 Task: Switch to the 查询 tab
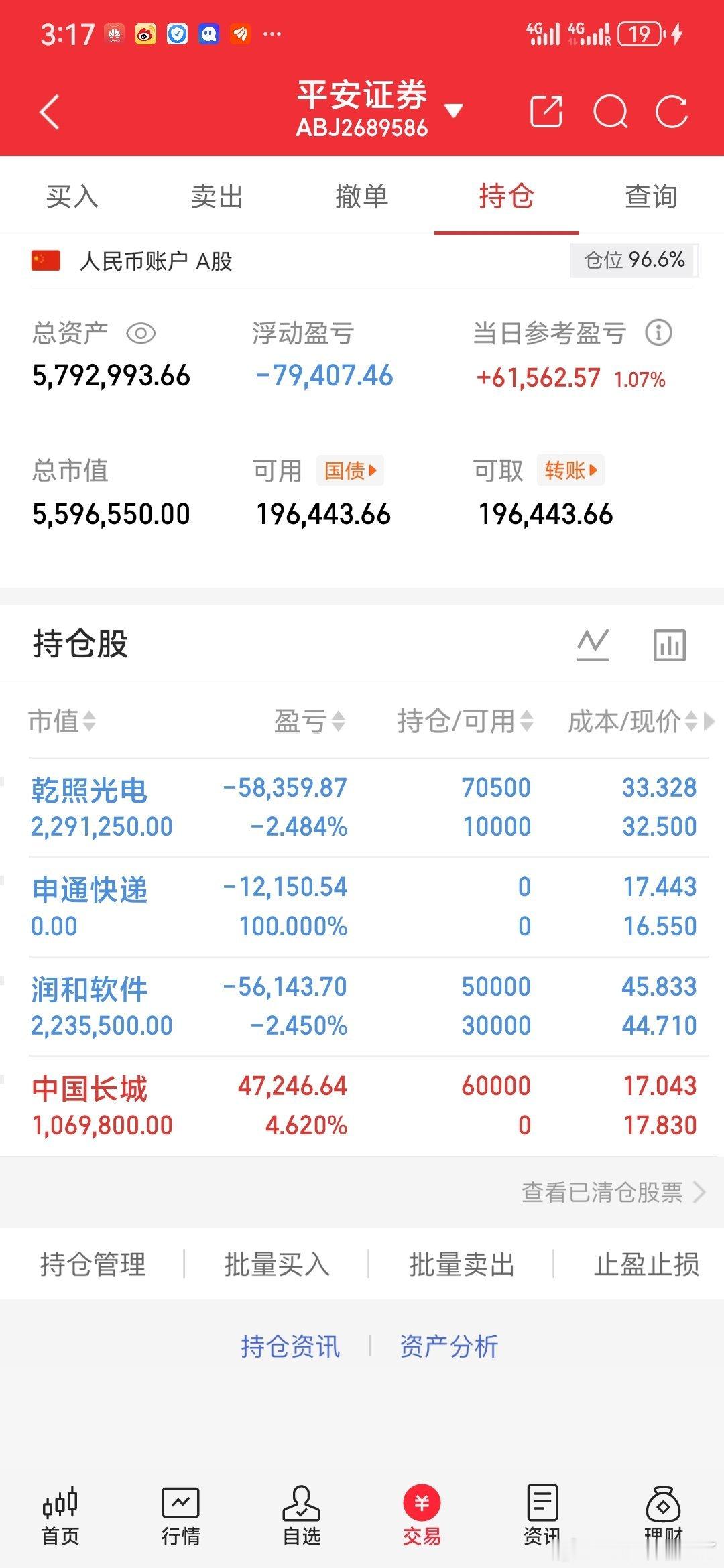click(x=651, y=196)
